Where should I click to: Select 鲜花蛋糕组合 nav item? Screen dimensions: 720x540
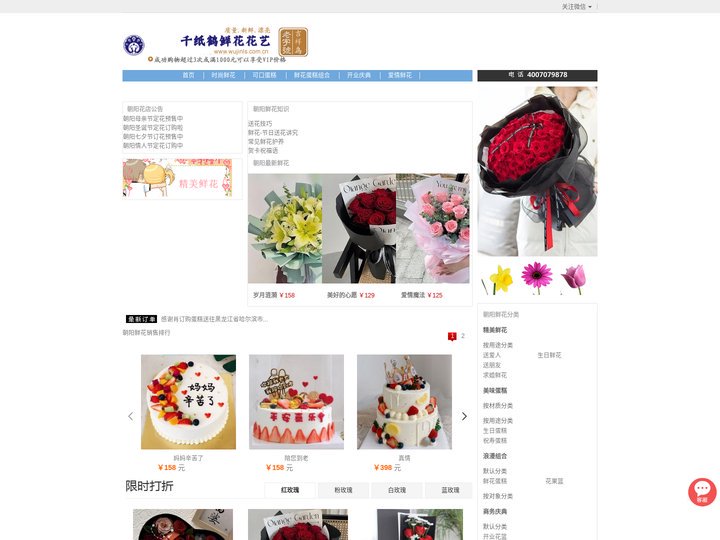point(312,75)
